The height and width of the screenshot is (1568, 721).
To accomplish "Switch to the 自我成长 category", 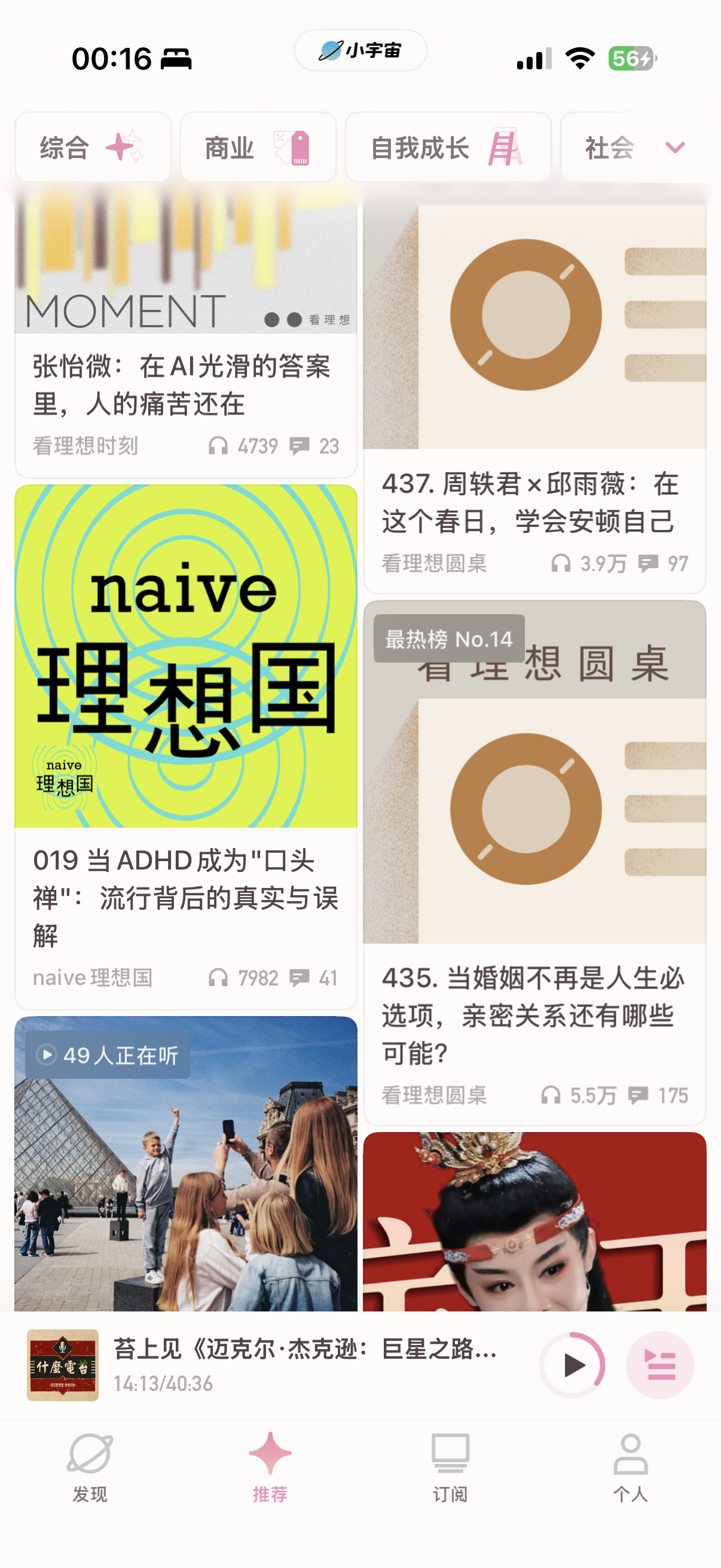I will click(448, 147).
